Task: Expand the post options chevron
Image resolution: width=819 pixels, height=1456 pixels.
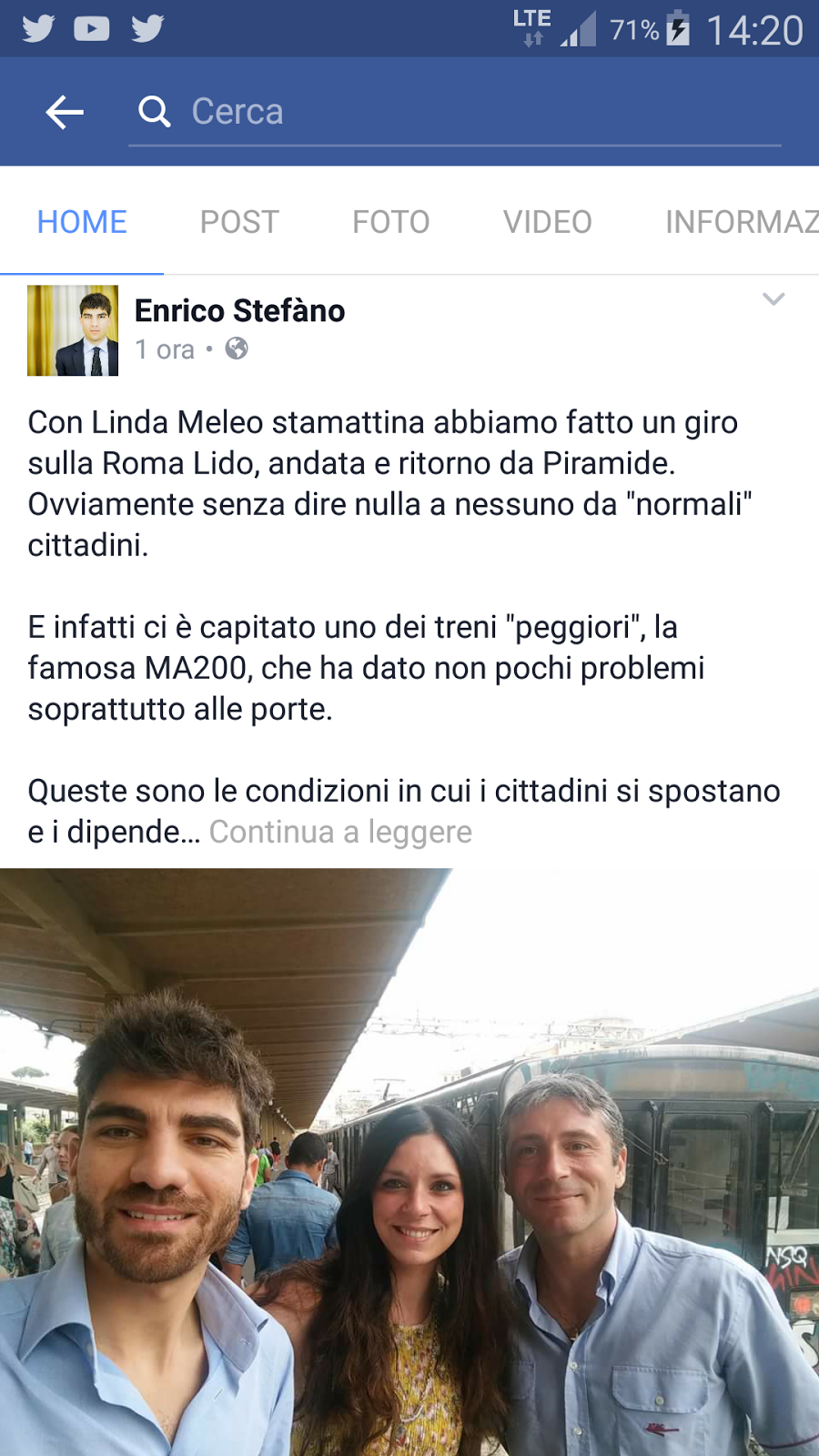Action: click(773, 299)
